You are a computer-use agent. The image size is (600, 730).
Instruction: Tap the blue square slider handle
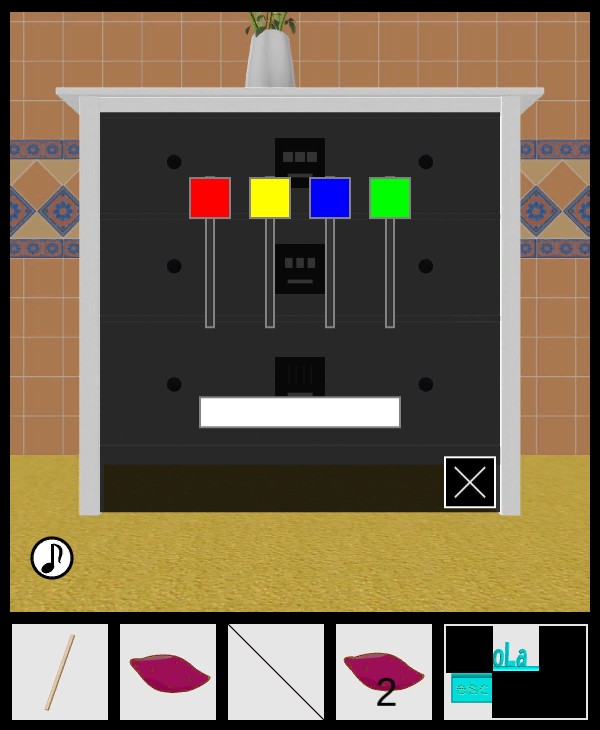(x=330, y=198)
